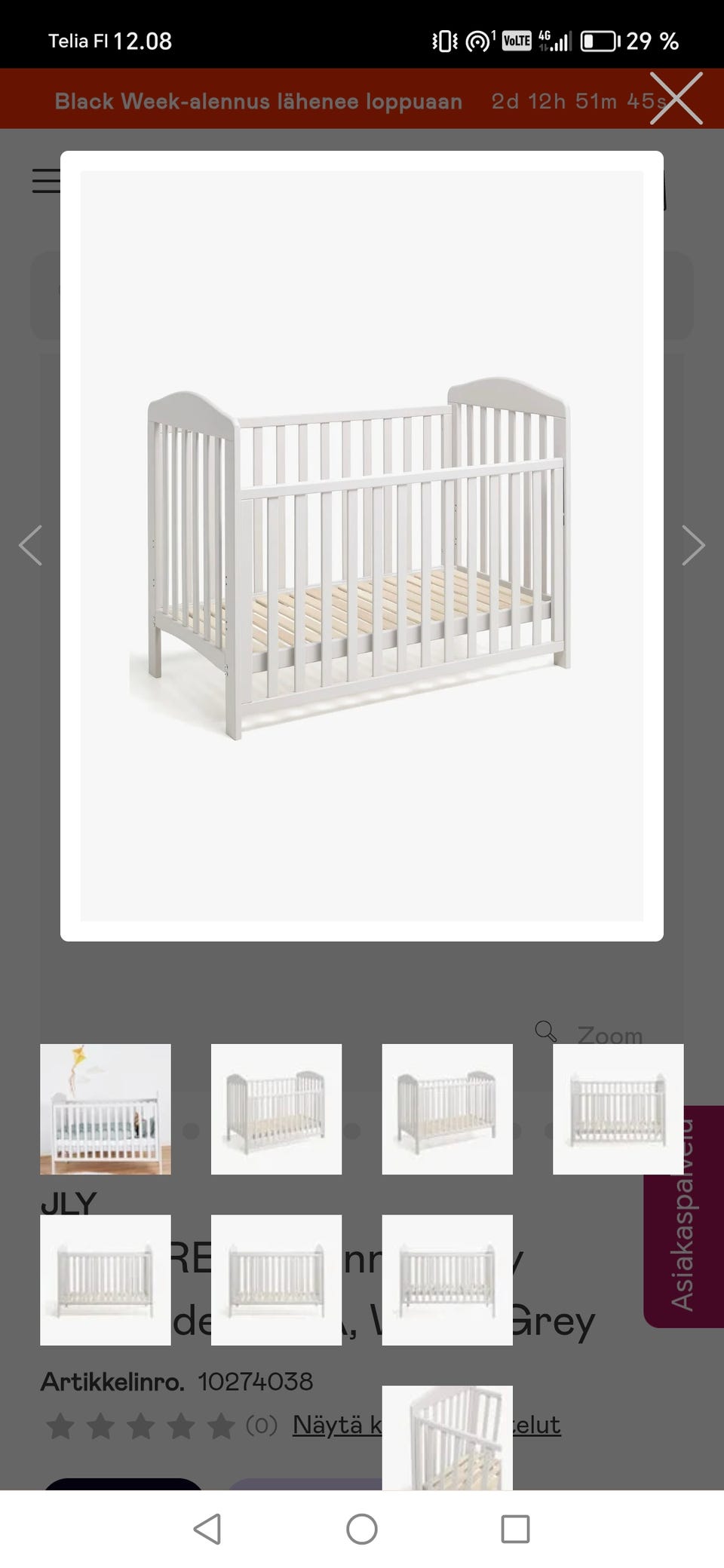The image size is (724, 1568).
Task: Close the product image lightbox
Action: pos(676,98)
